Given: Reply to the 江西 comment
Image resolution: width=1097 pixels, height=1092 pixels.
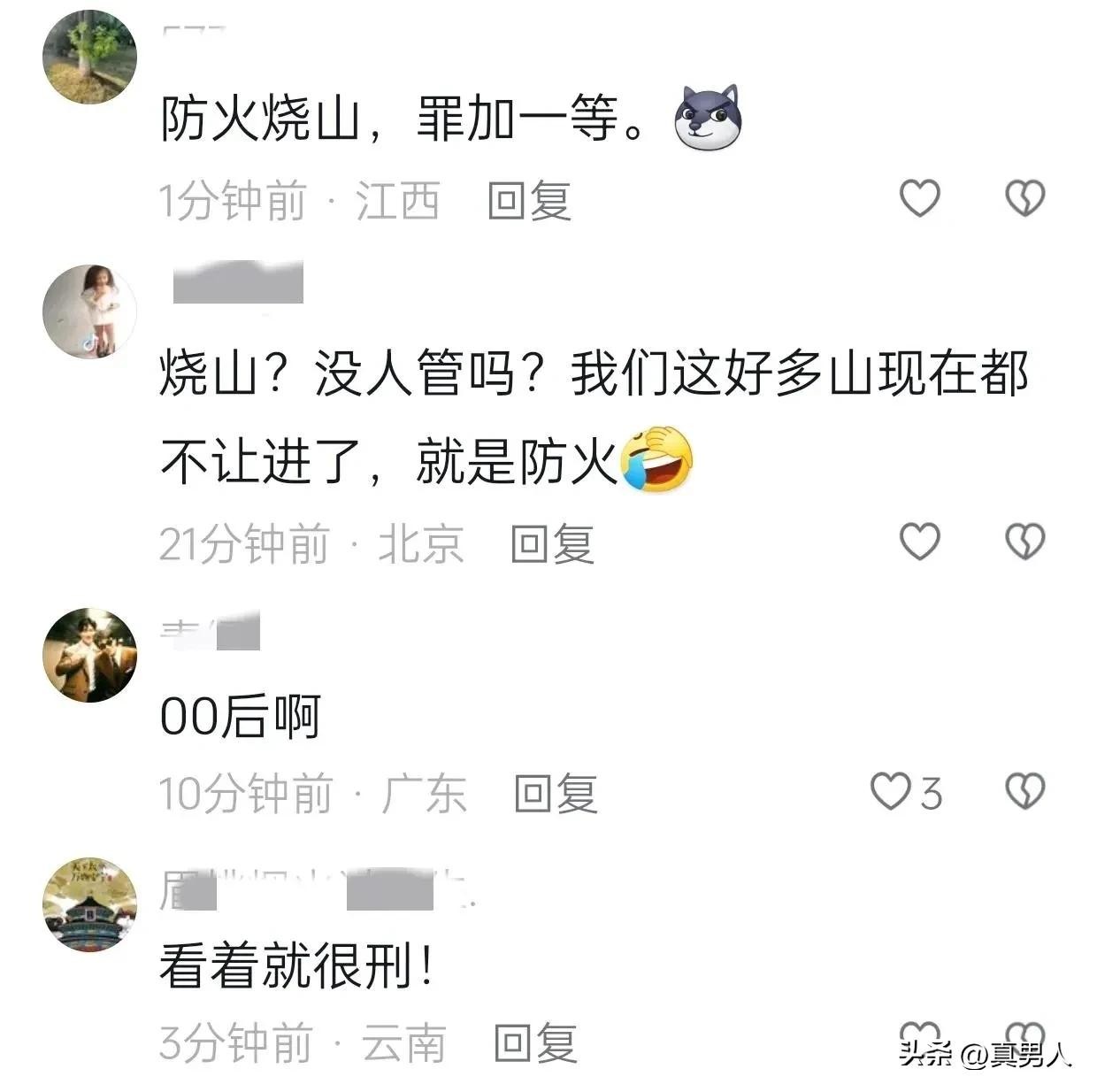Looking at the screenshot, I should coord(529,201).
